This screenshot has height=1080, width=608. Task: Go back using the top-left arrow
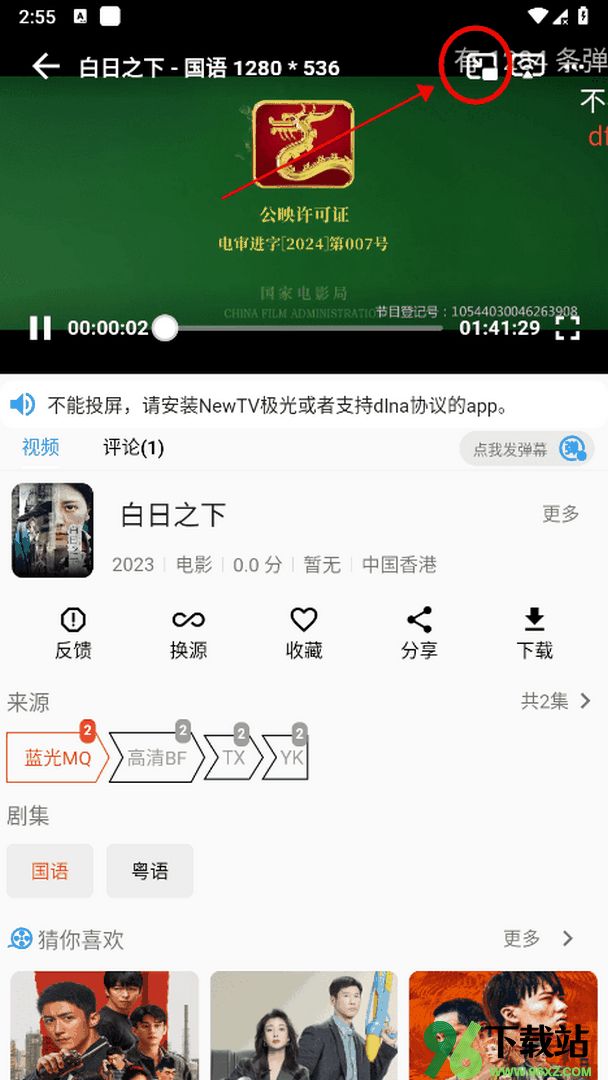click(45, 67)
